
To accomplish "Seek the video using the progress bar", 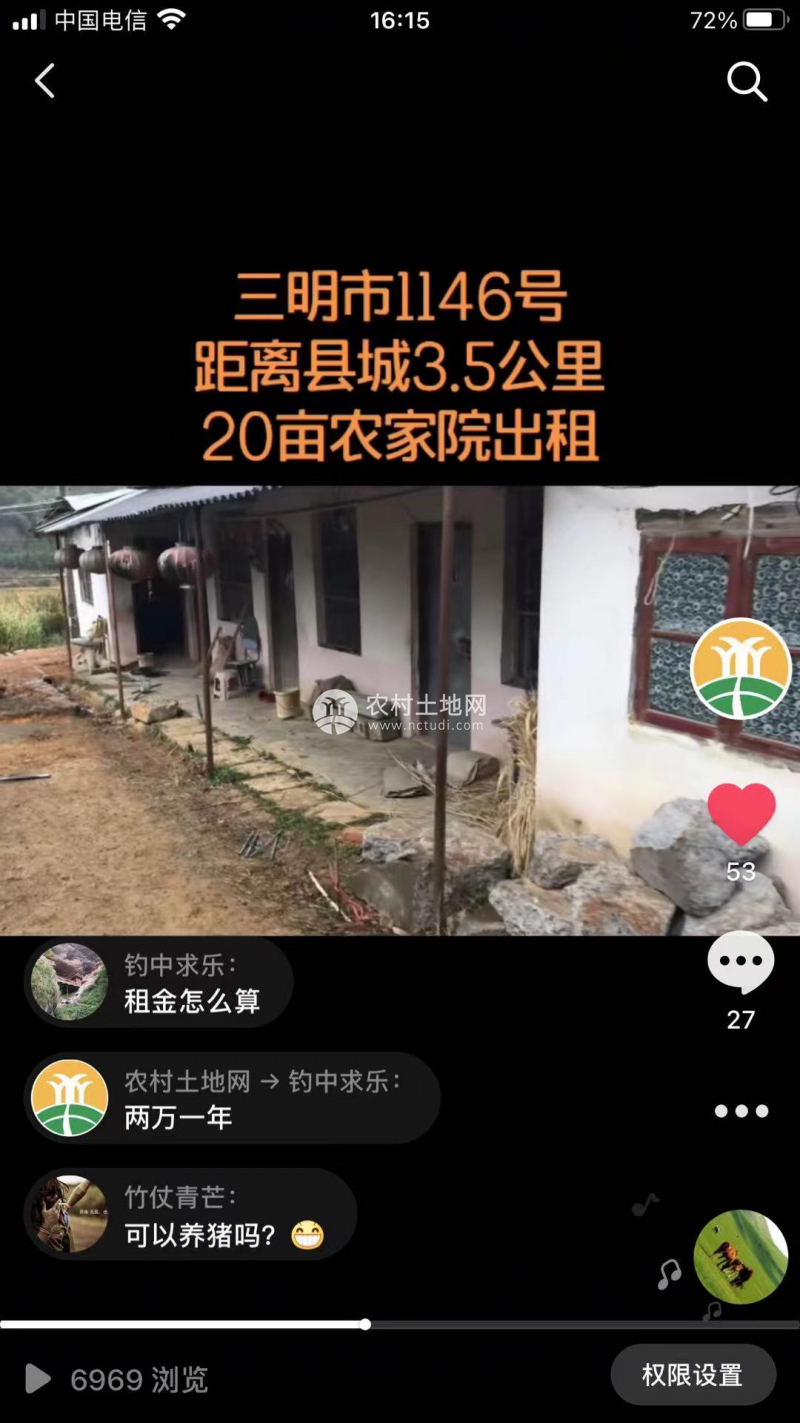I will [x=366, y=1324].
